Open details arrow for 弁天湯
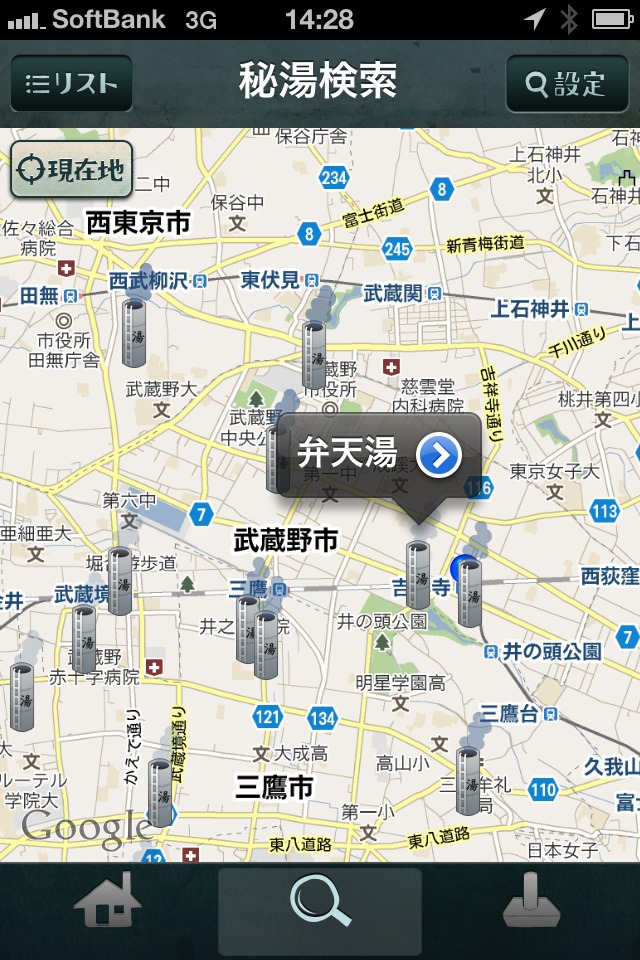This screenshot has width=640, height=960. pyautogui.click(x=439, y=456)
